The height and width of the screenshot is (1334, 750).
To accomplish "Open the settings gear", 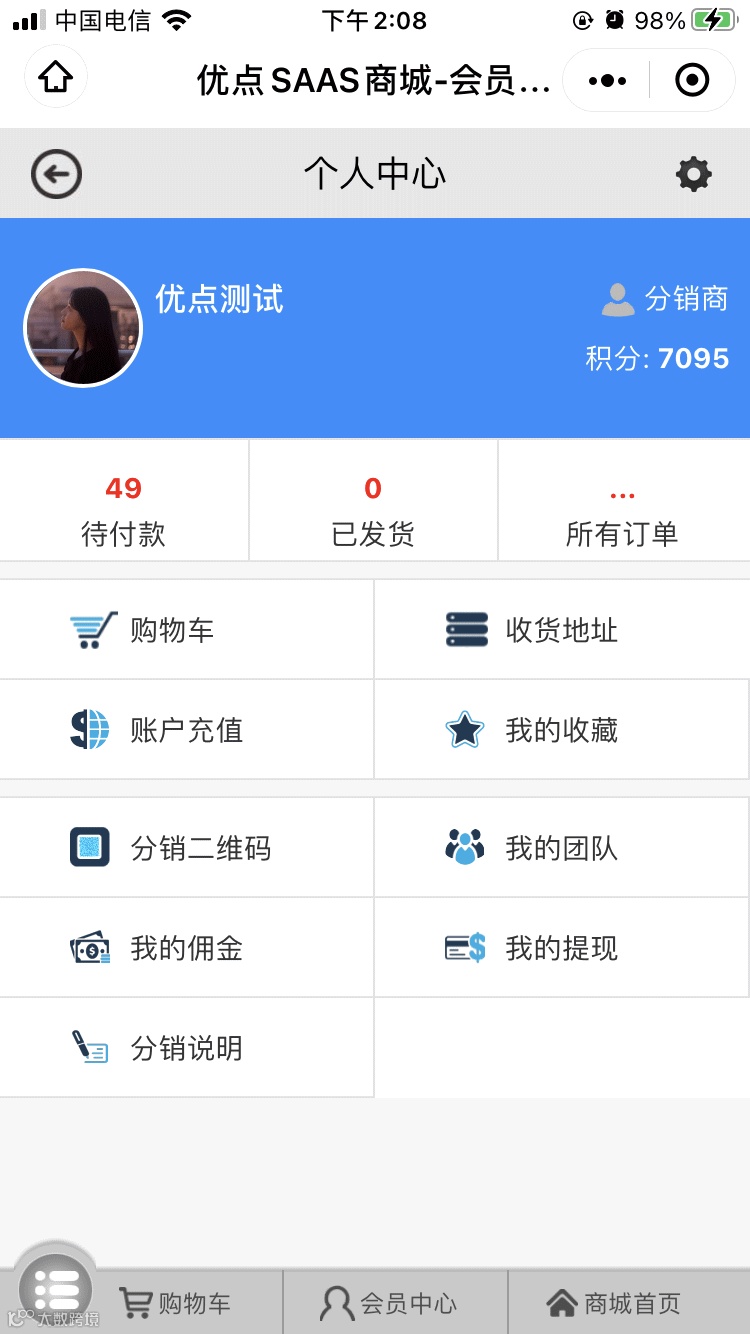I will tap(693, 175).
